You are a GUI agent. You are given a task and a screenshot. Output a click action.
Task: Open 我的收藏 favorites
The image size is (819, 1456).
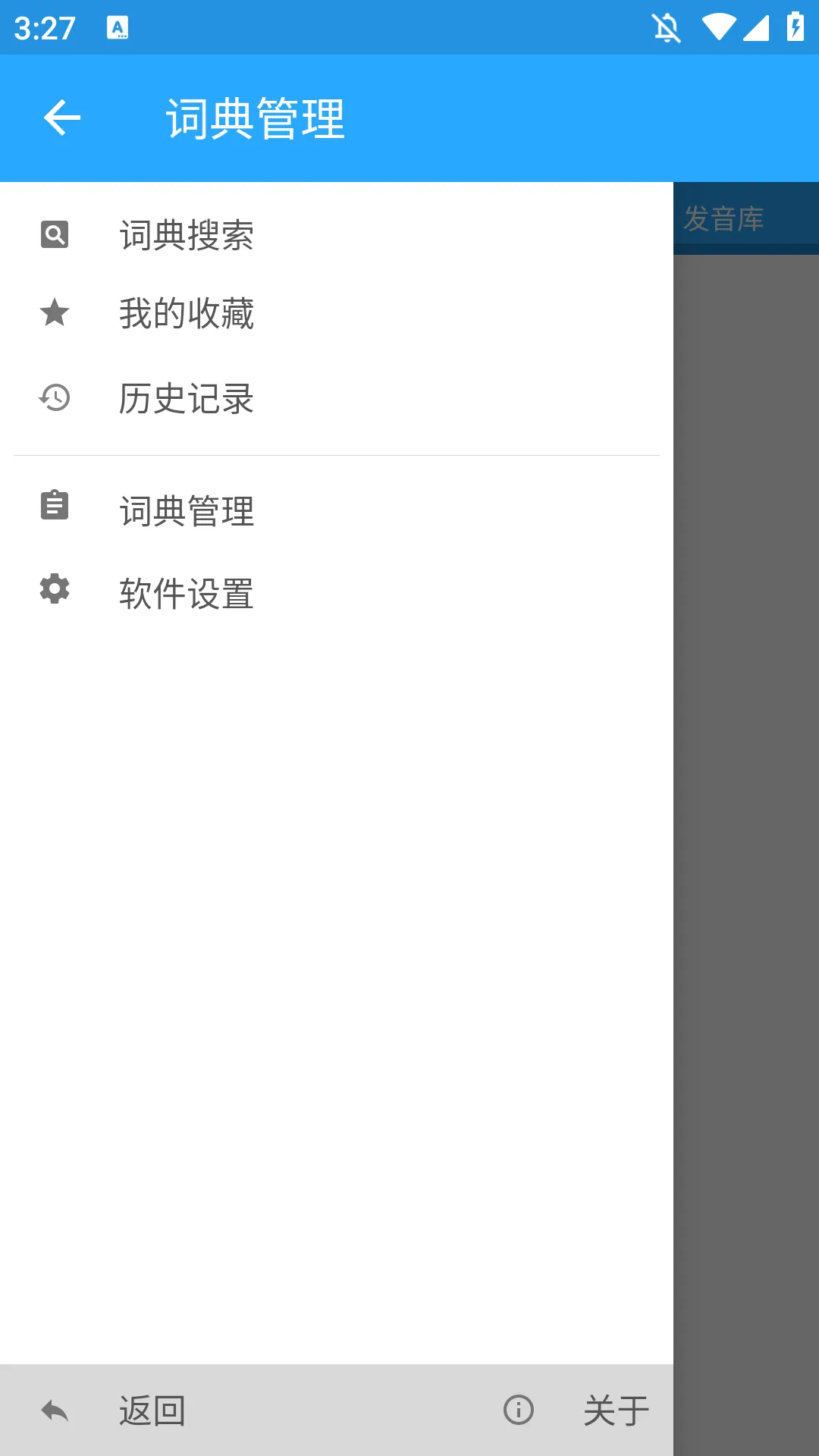point(186,313)
